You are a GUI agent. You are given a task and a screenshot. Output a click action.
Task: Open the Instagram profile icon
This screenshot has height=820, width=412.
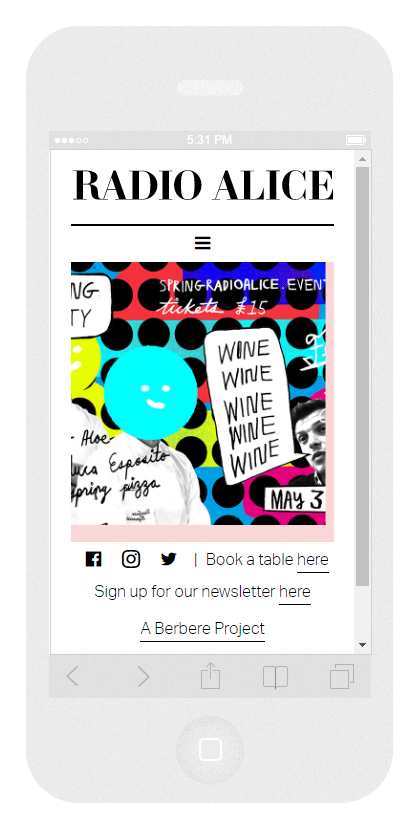[x=131, y=559]
